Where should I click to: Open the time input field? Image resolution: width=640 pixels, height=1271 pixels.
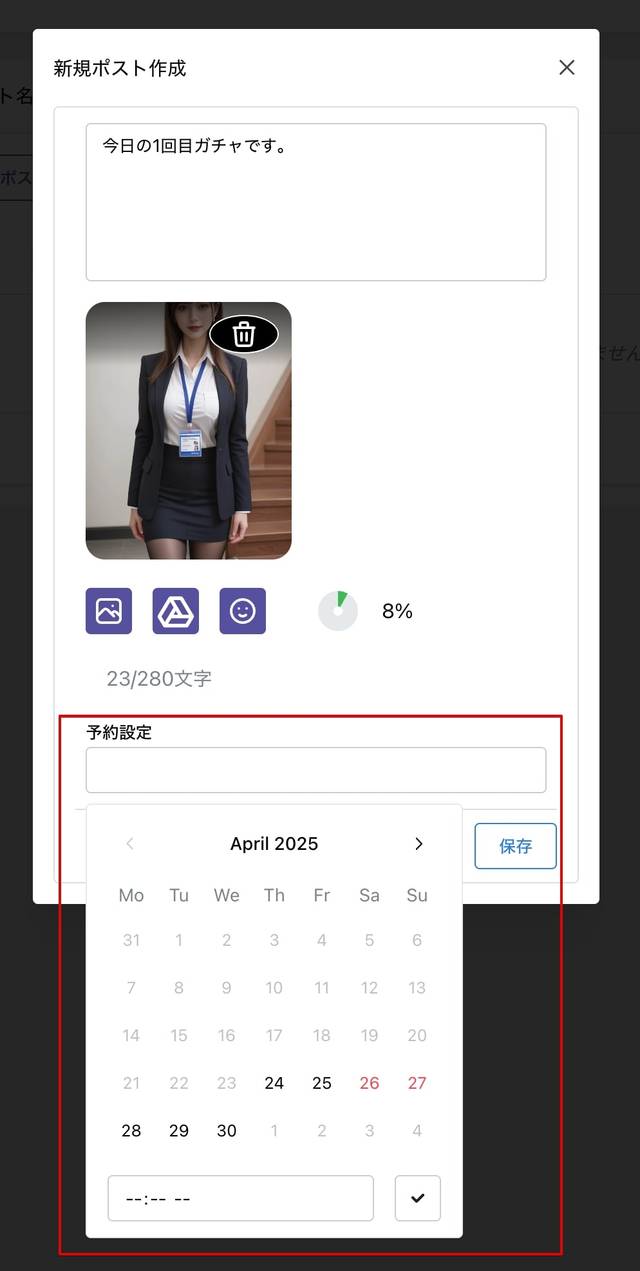coord(240,1198)
